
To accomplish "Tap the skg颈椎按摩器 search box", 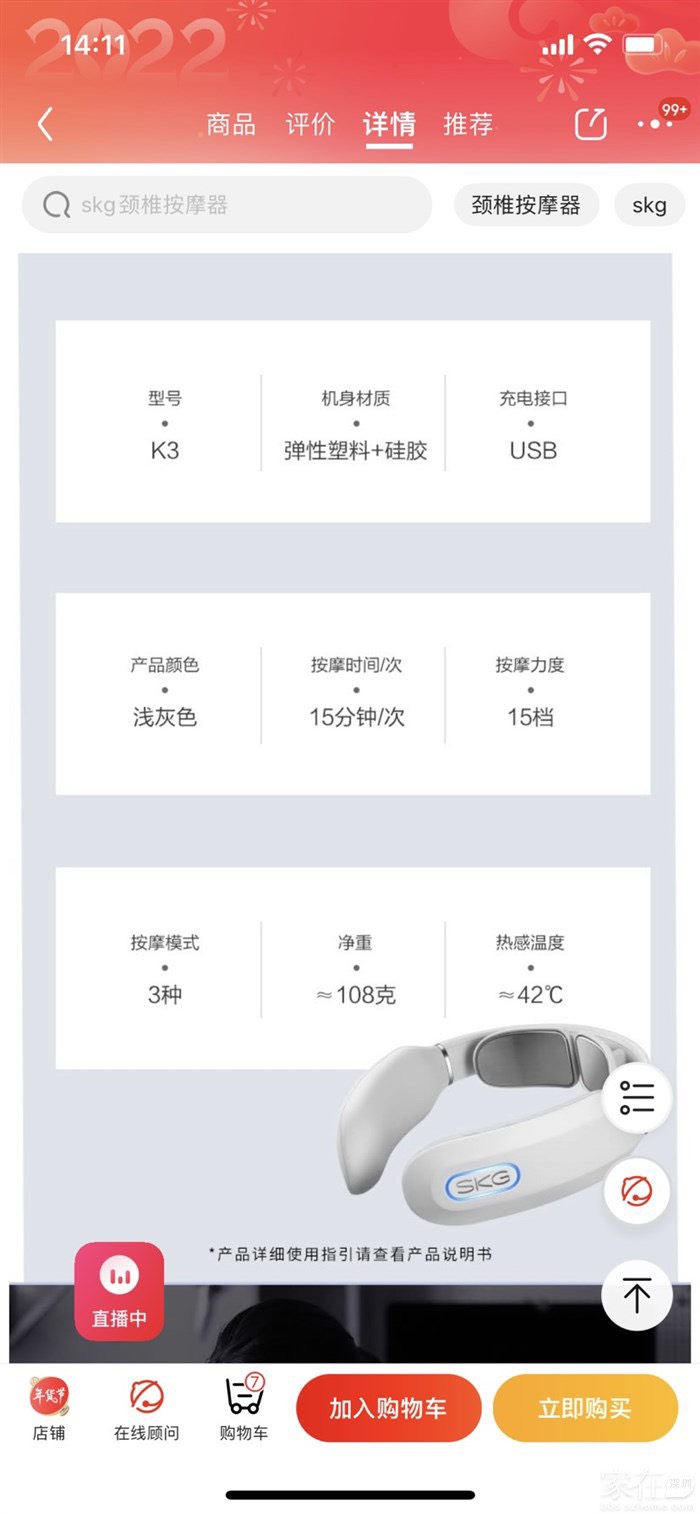I will coord(227,205).
